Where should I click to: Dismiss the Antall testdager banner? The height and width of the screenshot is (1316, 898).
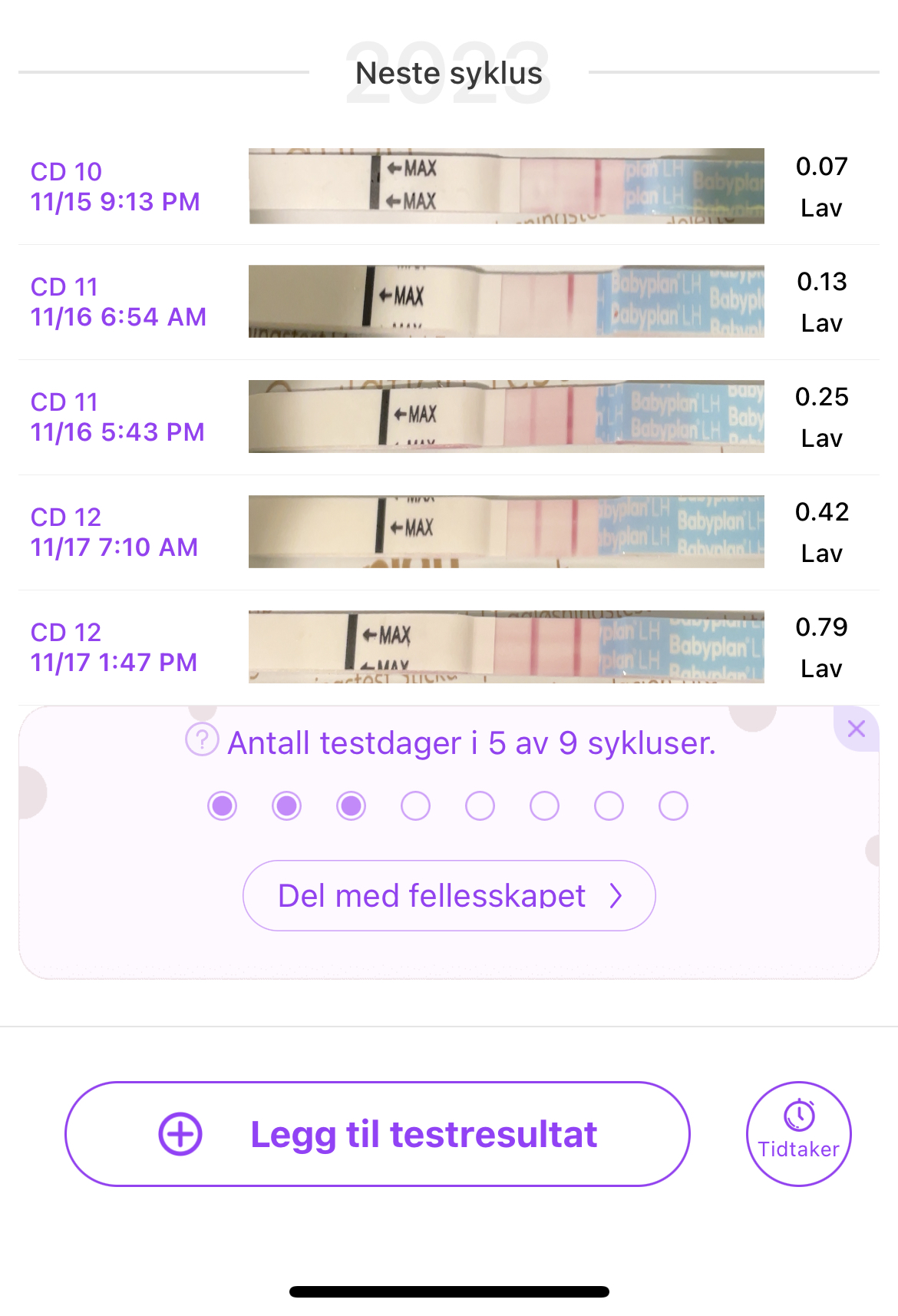click(857, 729)
